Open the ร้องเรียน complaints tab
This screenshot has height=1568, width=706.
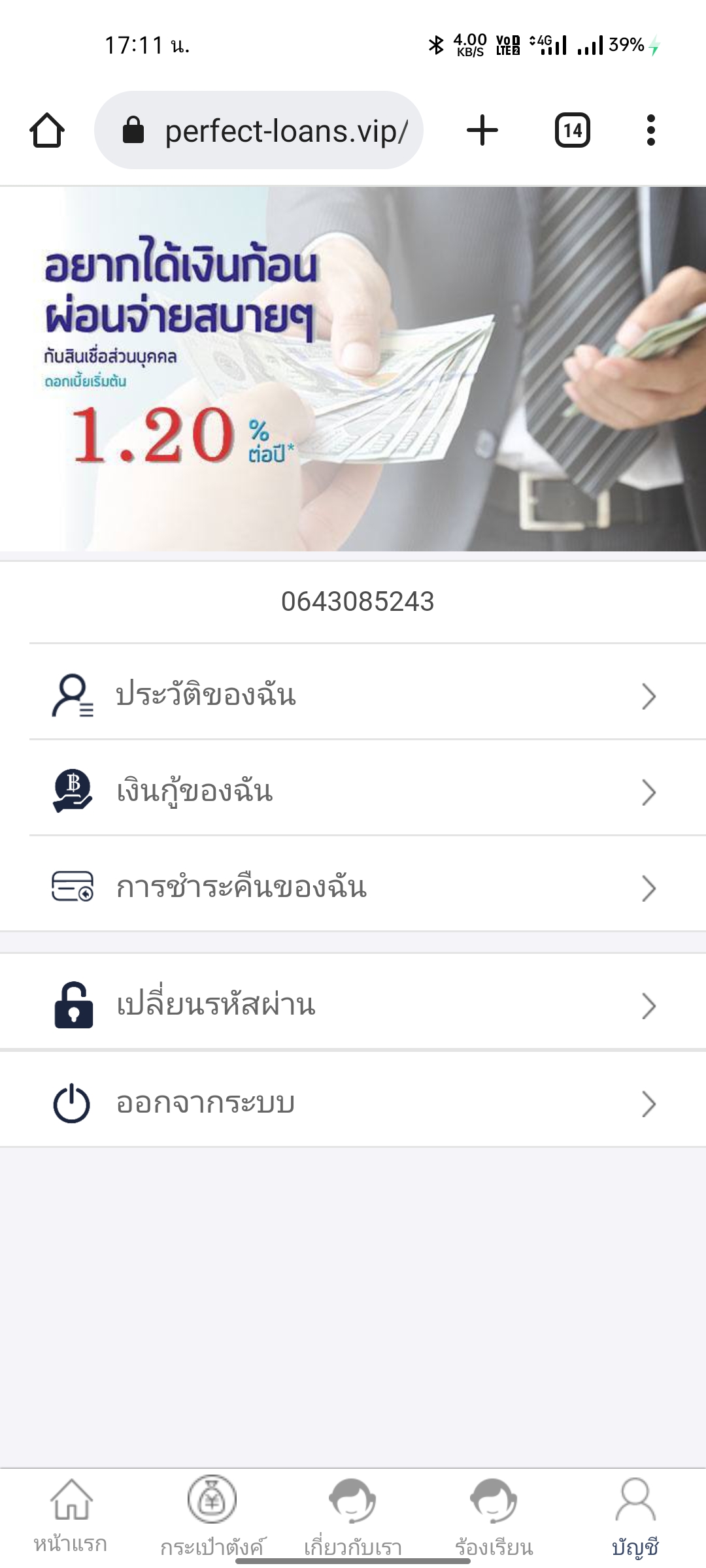494,1516
